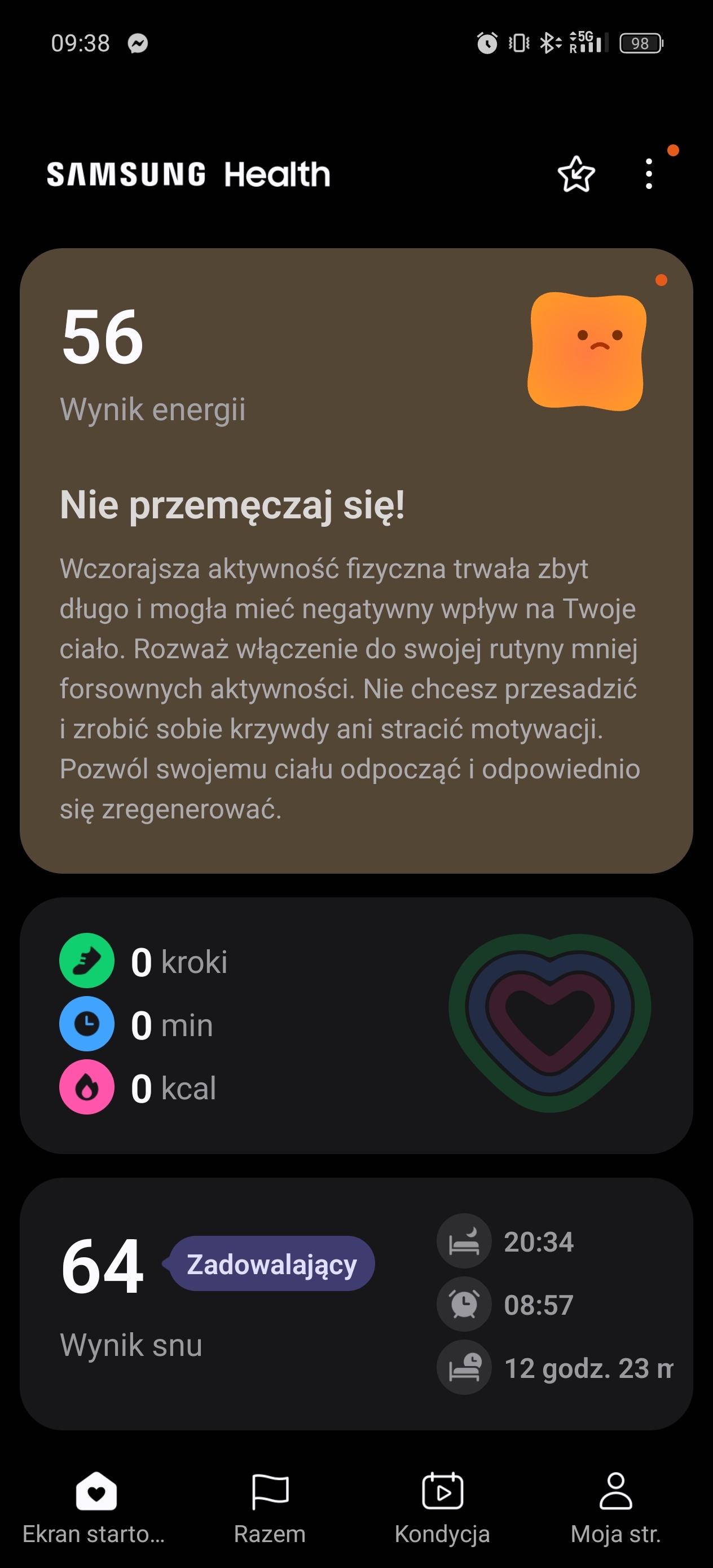Open the Wynik energii card
The height and width of the screenshot is (1568, 713).
pos(356,561)
